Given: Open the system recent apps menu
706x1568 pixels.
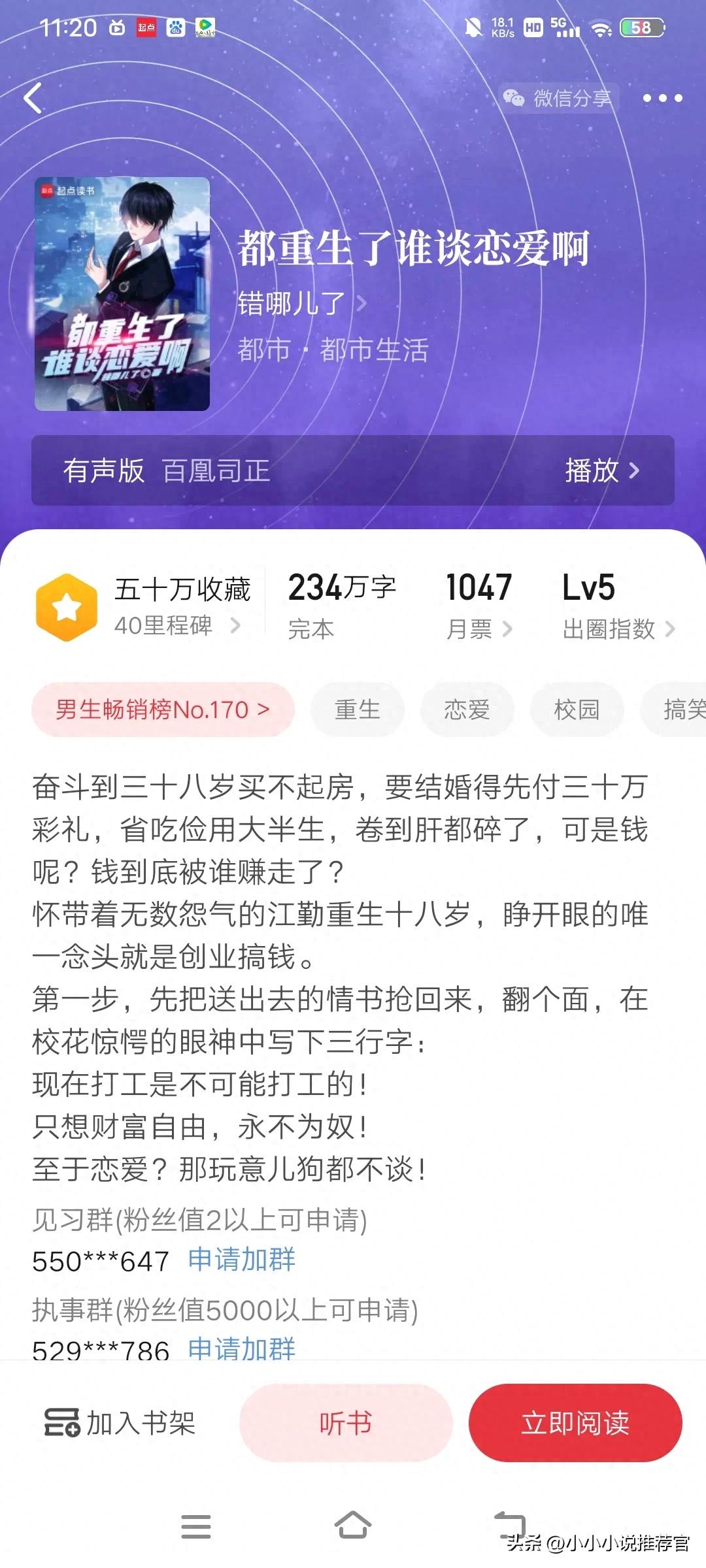Looking at the screenshot, I should point(195,1526).
